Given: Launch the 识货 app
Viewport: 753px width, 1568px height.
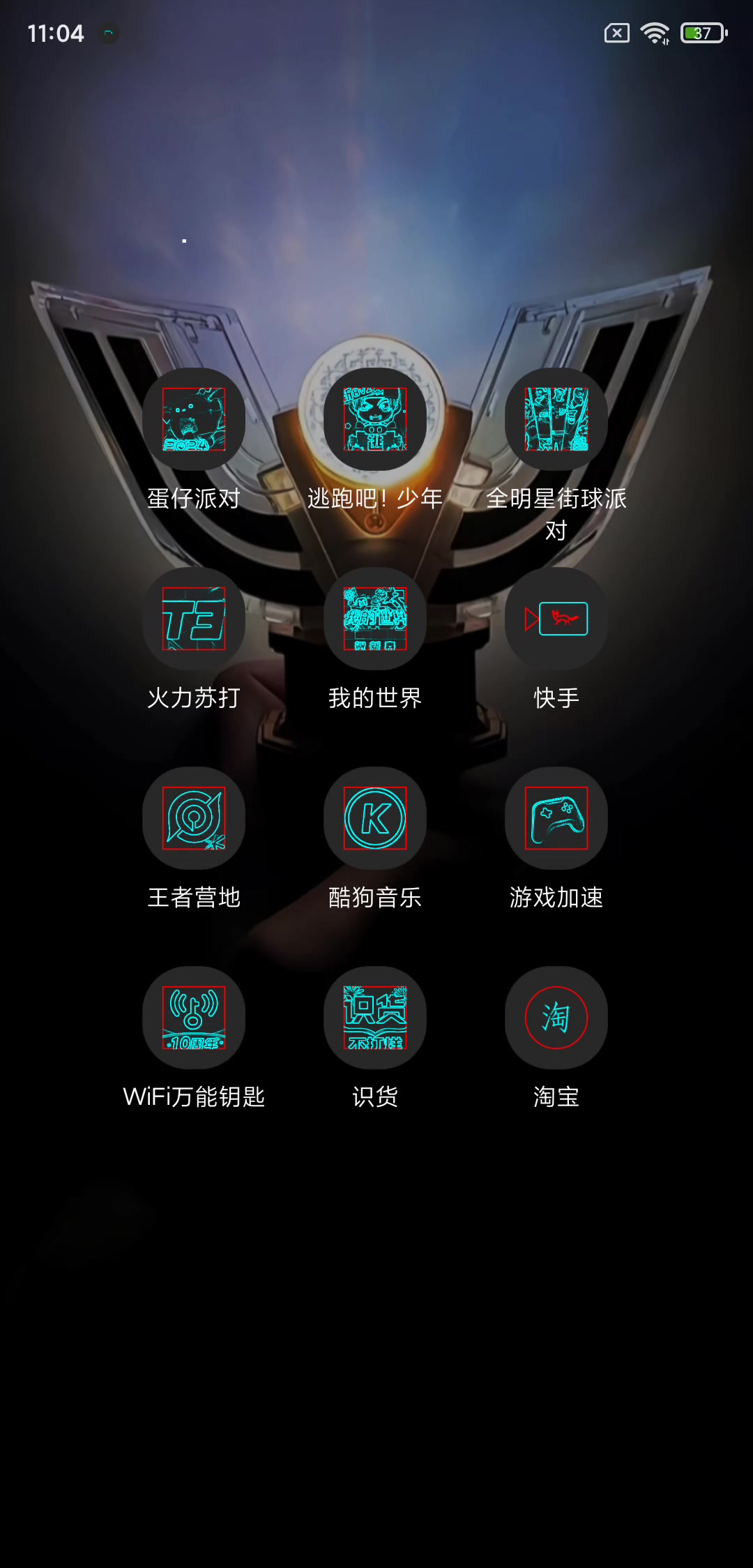Looking at the screenshot, I should point(375,1018).
